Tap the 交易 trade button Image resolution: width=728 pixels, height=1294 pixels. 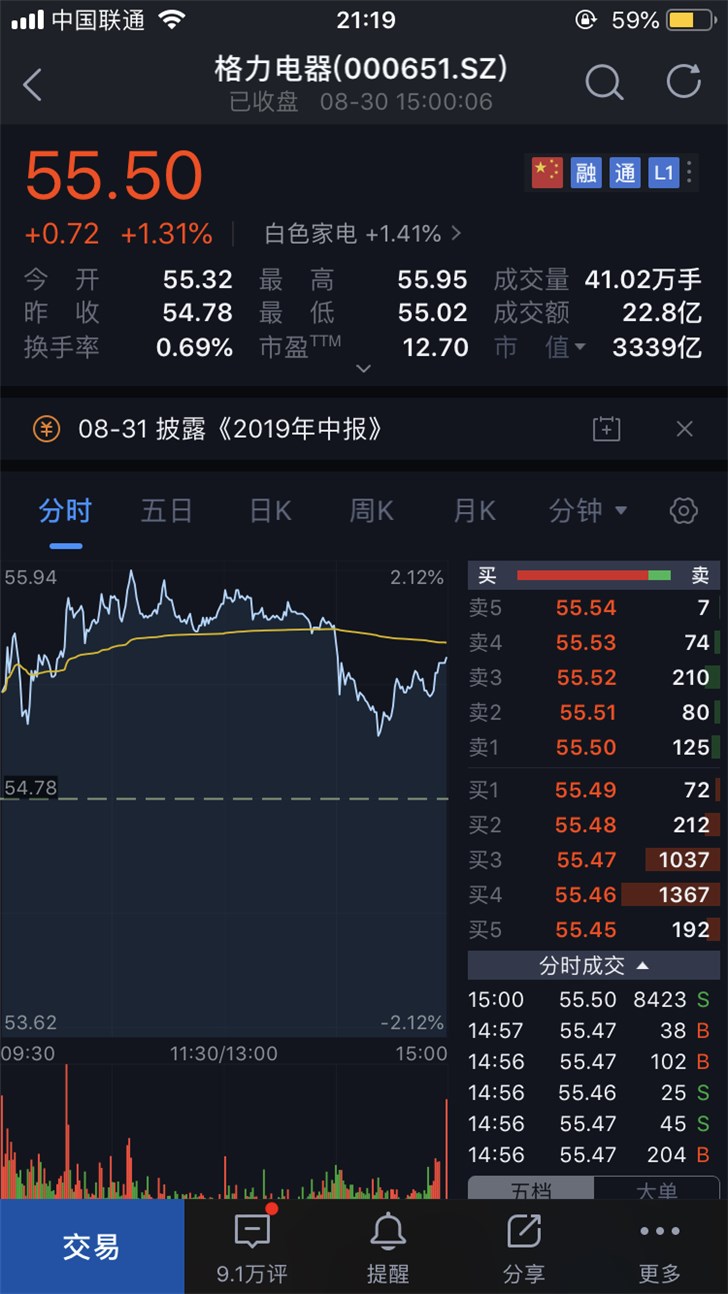coord(92,1246)
